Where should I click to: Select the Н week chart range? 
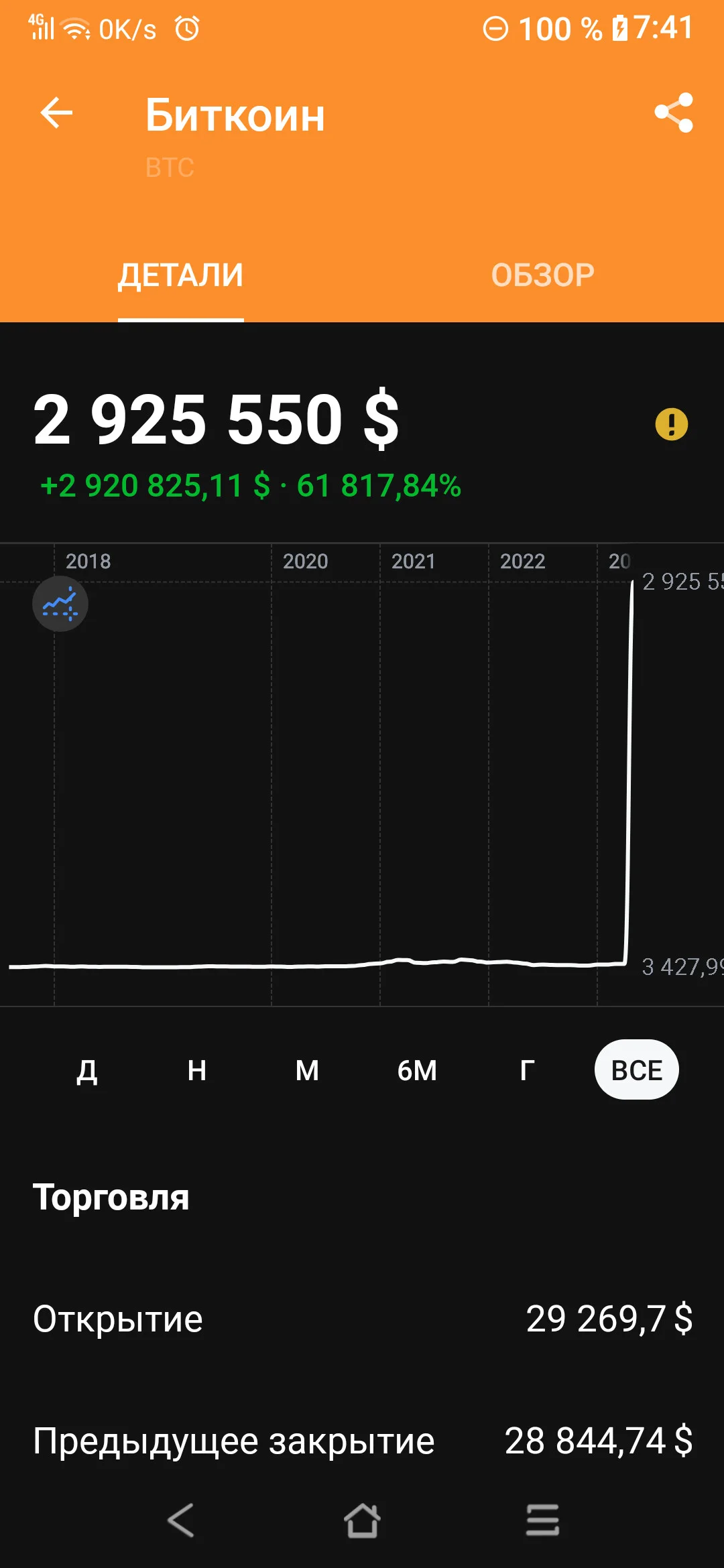[x=197, y=1070]
